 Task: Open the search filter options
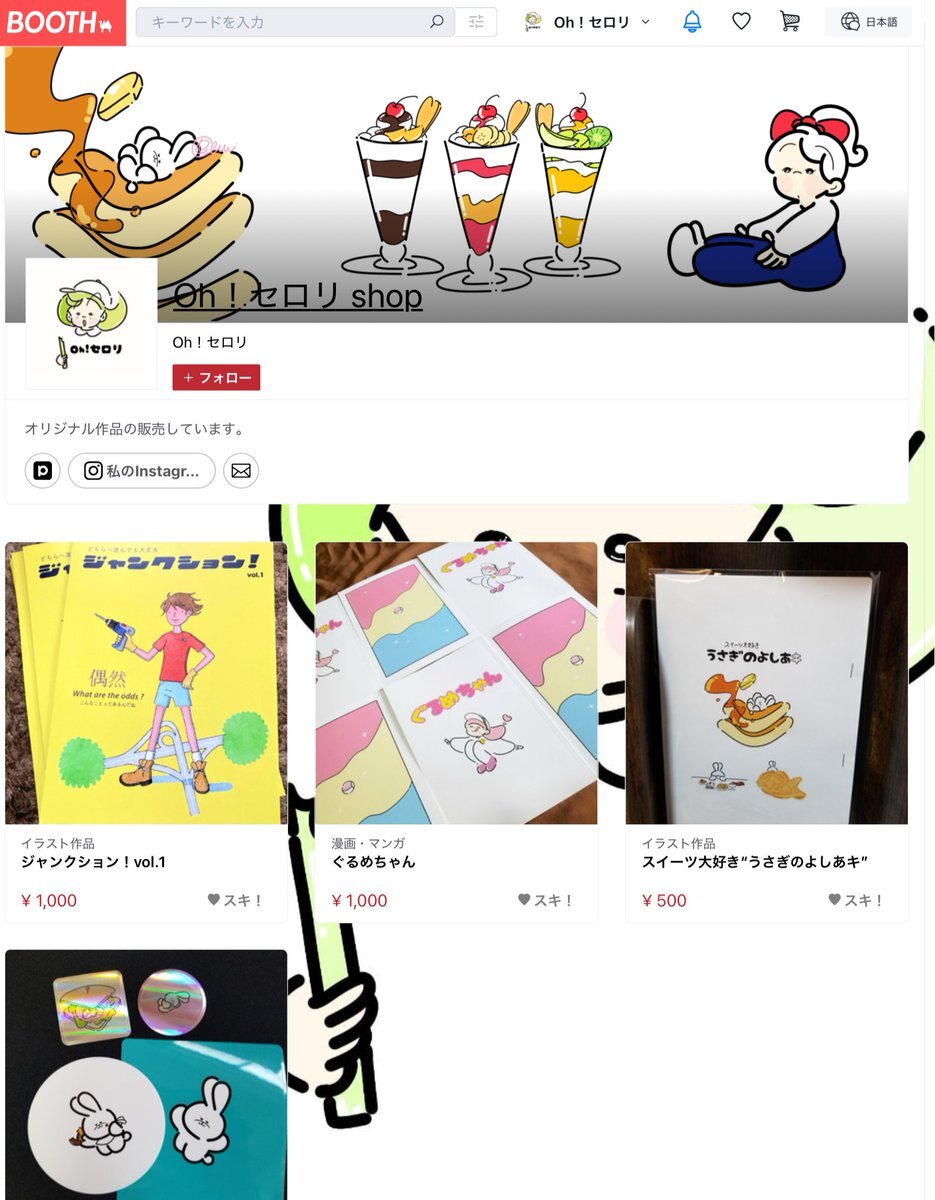click(476, 22)
